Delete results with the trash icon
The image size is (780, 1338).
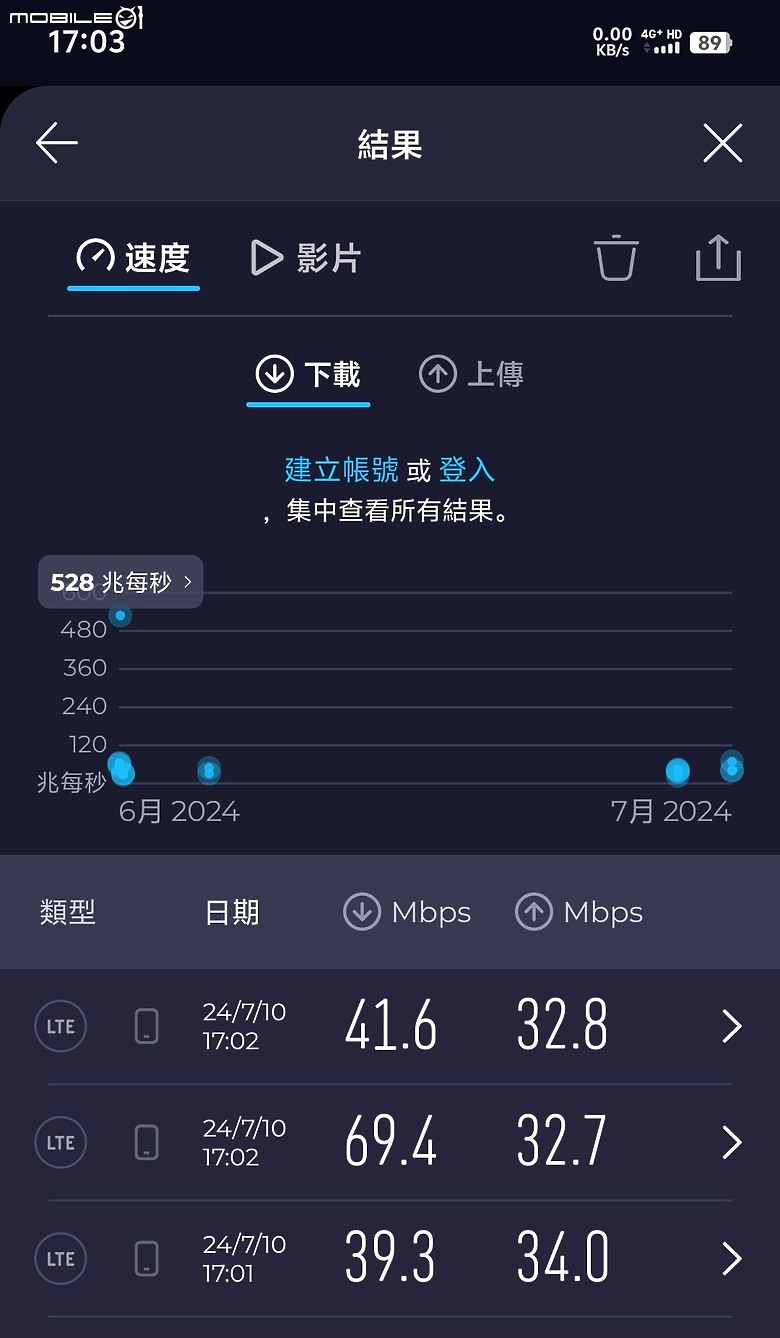coord(616,258)
